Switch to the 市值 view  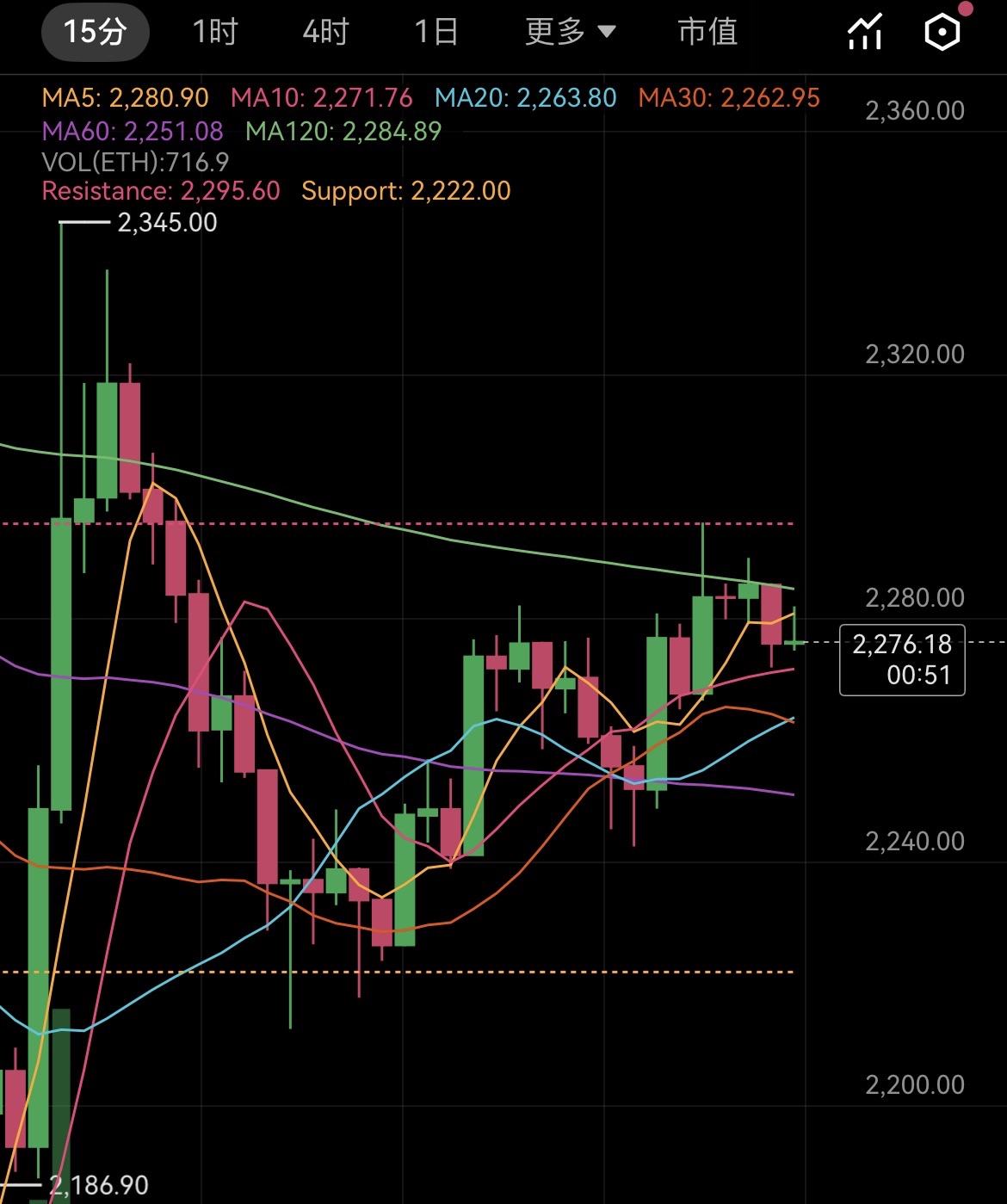click(707, 33)
